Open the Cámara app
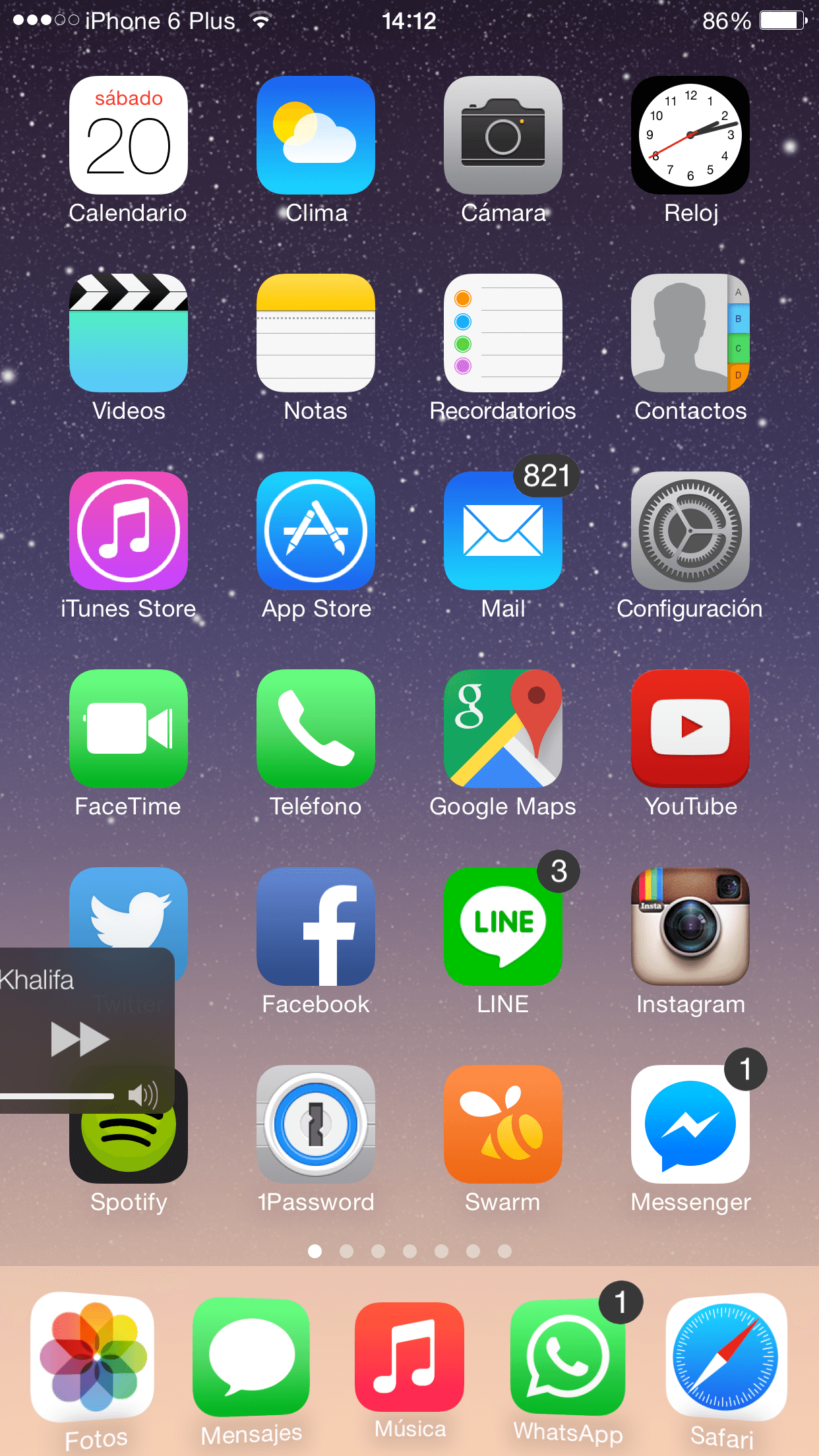Screen dimensions: 819x1456 coord(503,135)
